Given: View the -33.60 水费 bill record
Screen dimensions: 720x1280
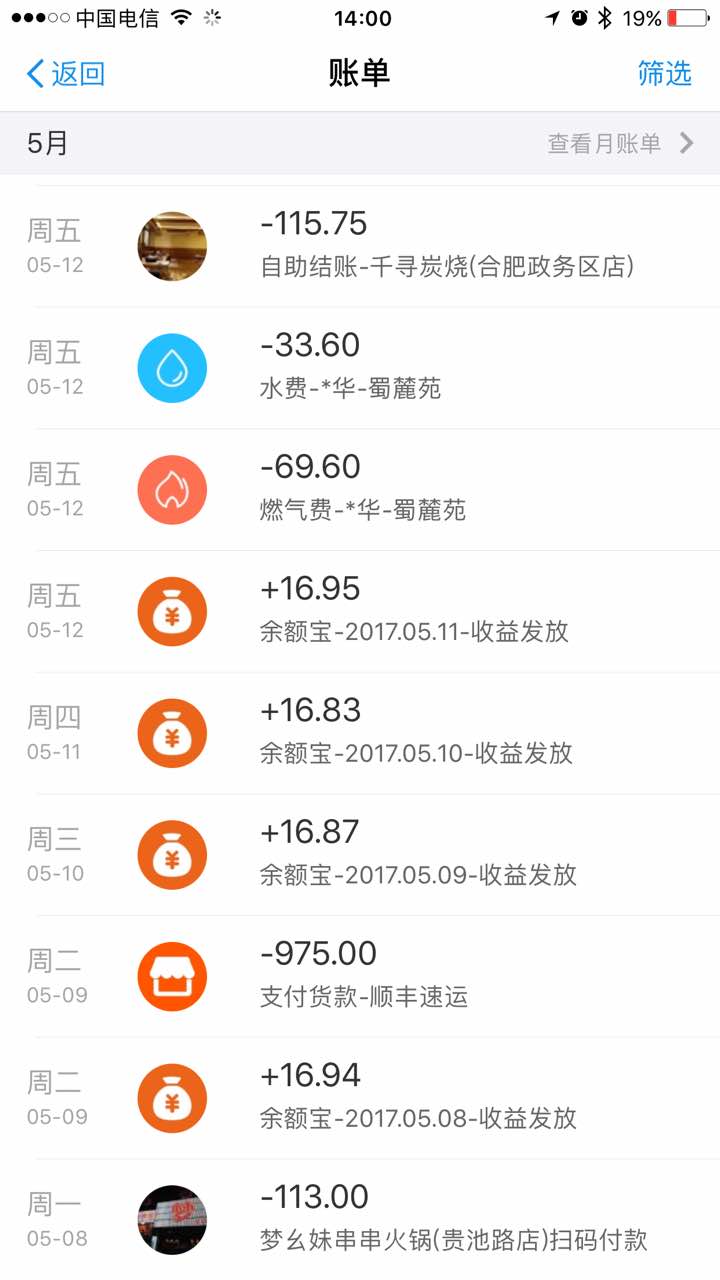Looking at the screenshot, I should click(360, 368).
